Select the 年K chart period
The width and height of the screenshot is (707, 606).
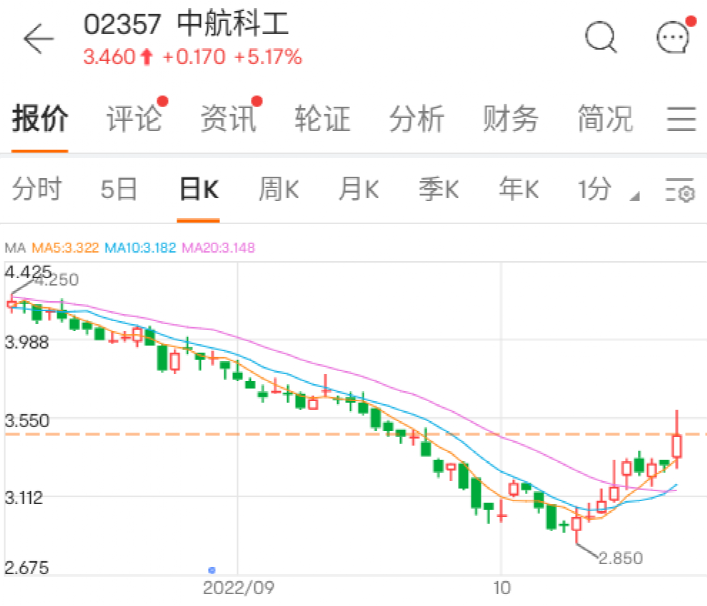click(519, 189)
